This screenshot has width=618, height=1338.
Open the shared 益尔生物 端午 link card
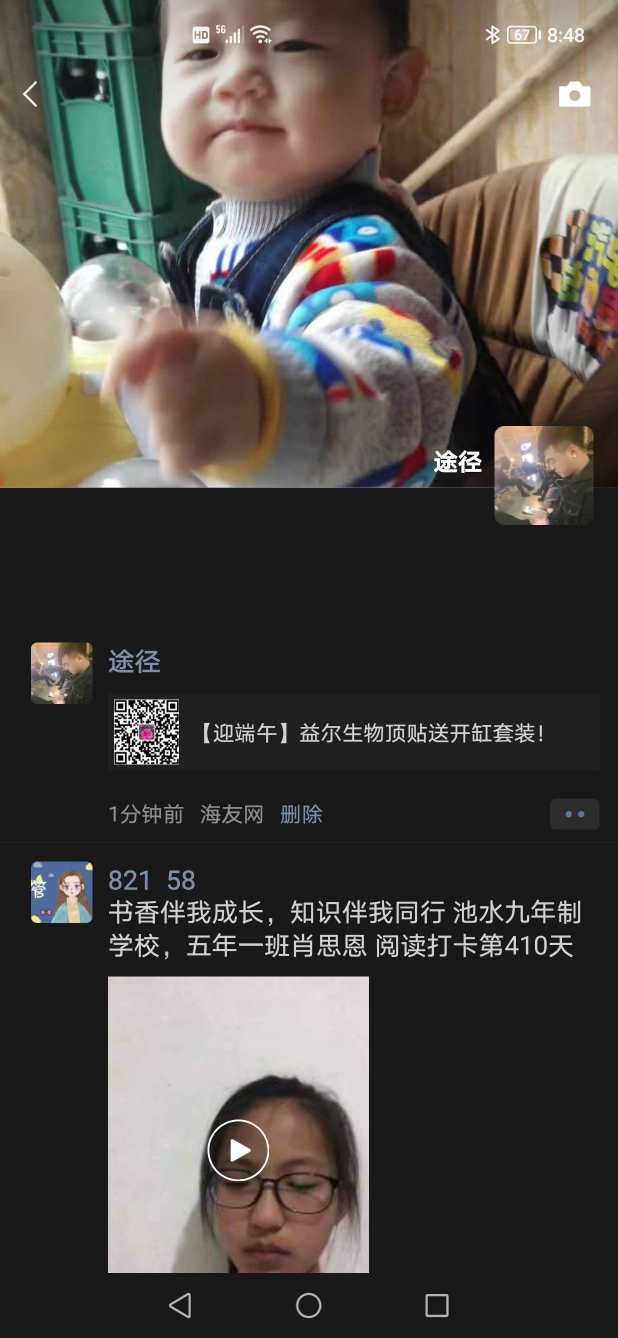354,733
